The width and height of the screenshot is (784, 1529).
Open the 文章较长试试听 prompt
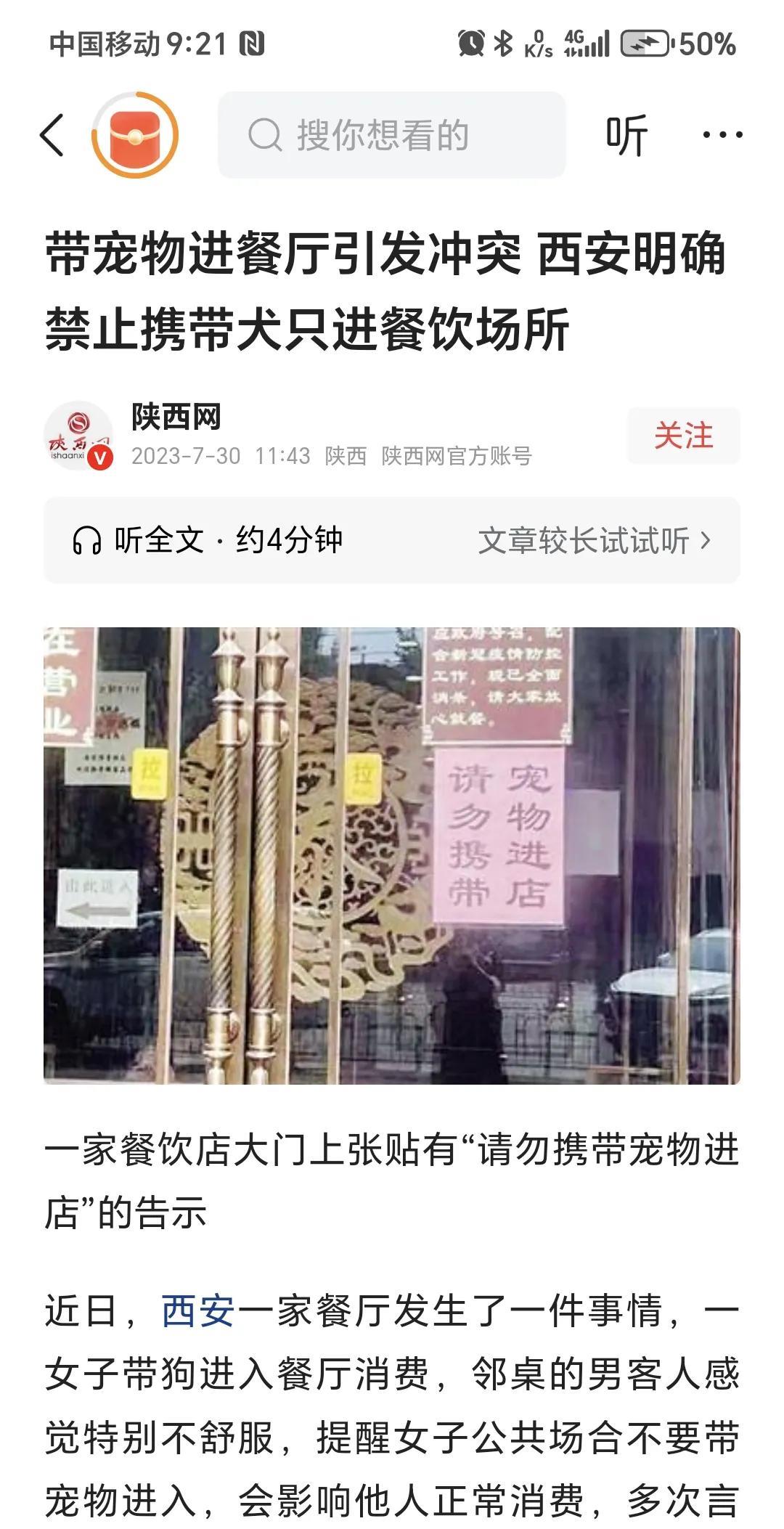[x=595, y=541]
